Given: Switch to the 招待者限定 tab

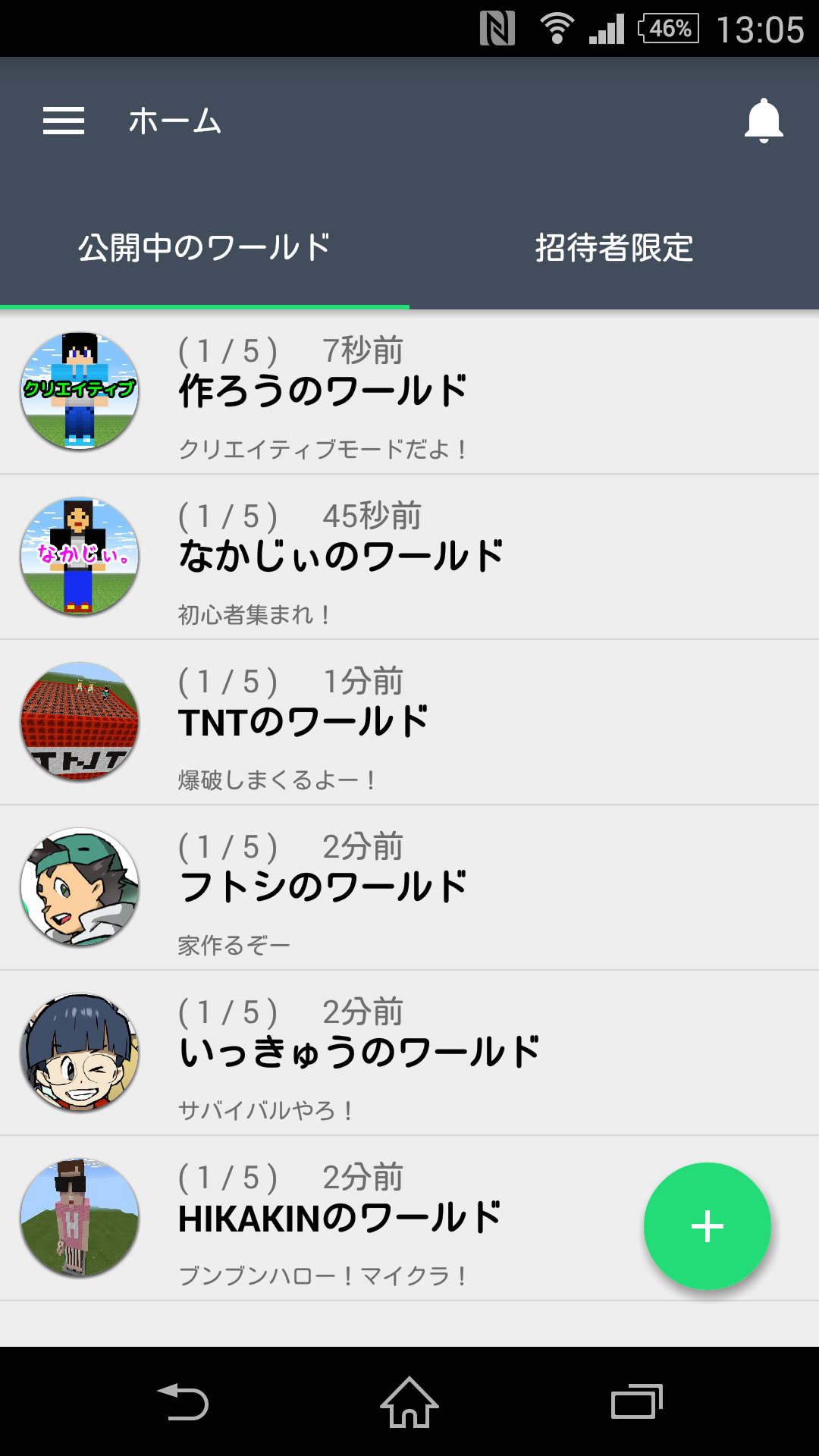Looking at the screenshot, I should (x=614, y=248).
